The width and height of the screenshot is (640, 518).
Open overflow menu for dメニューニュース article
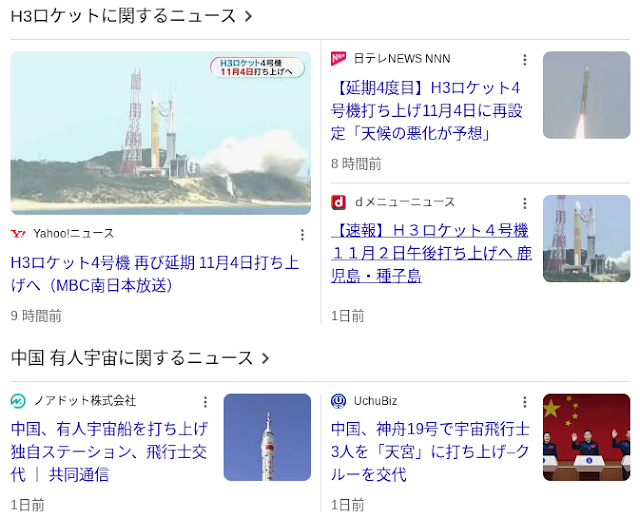tap(524, 203)
